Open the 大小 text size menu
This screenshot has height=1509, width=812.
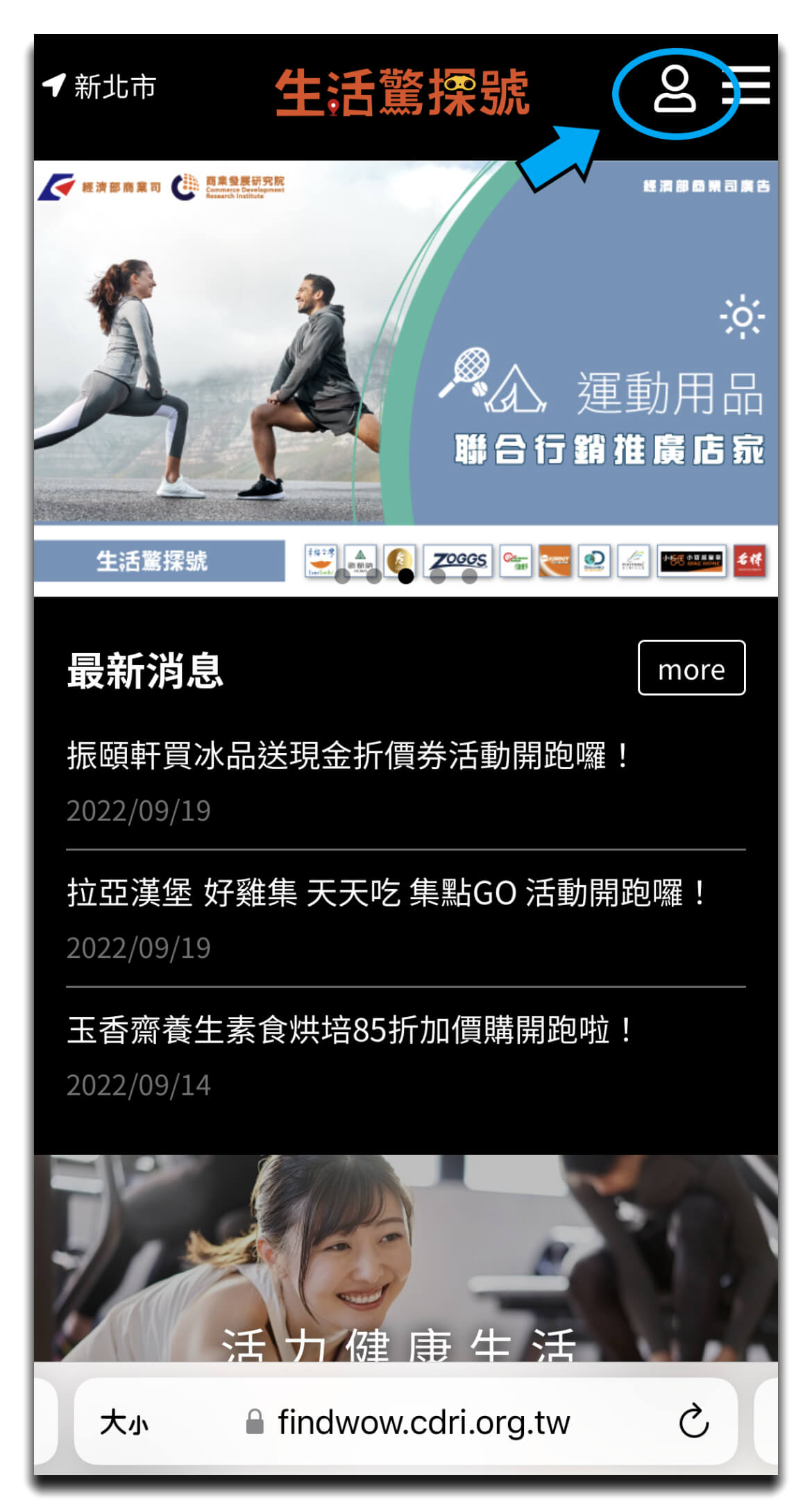click(124, 1423)
